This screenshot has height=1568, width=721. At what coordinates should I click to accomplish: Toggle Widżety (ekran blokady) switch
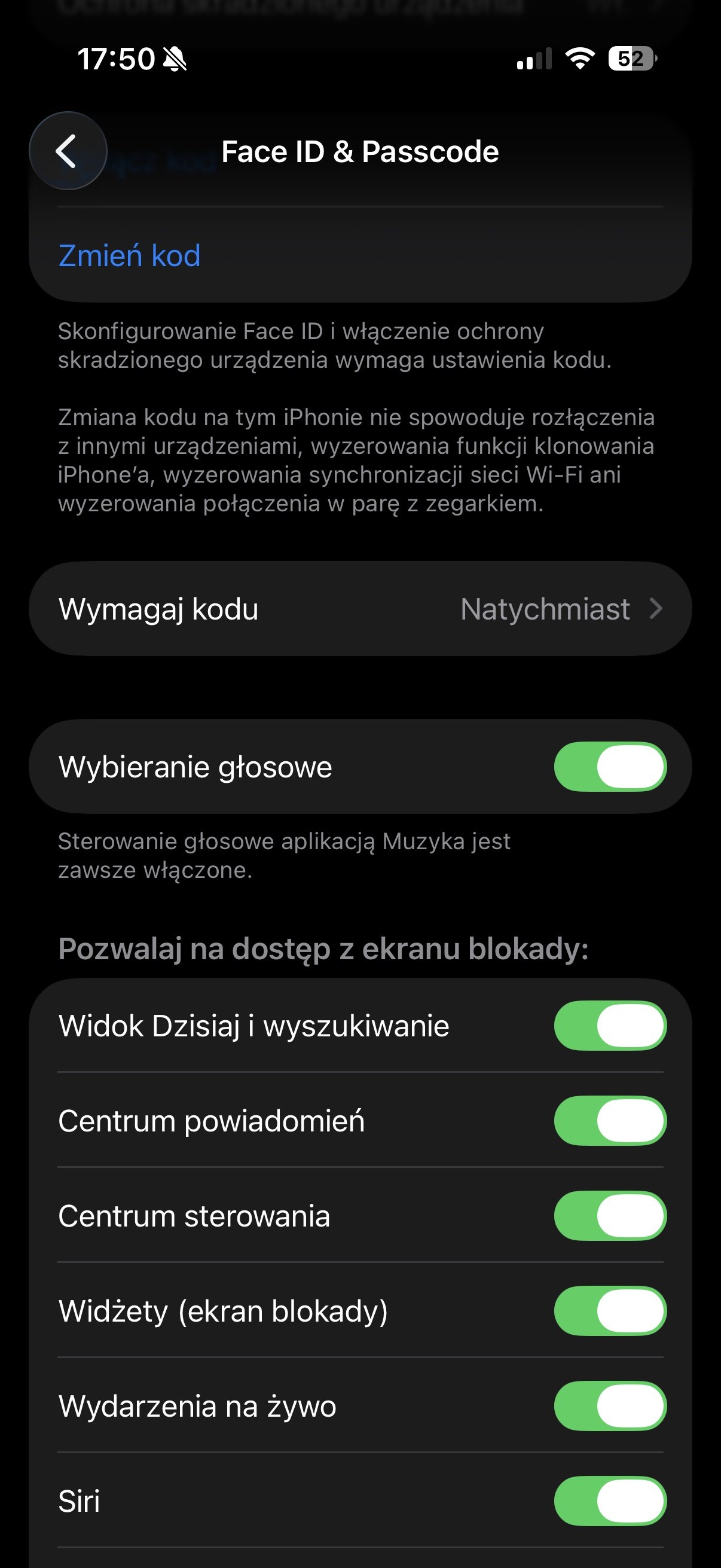click(x=610, y=1311)
